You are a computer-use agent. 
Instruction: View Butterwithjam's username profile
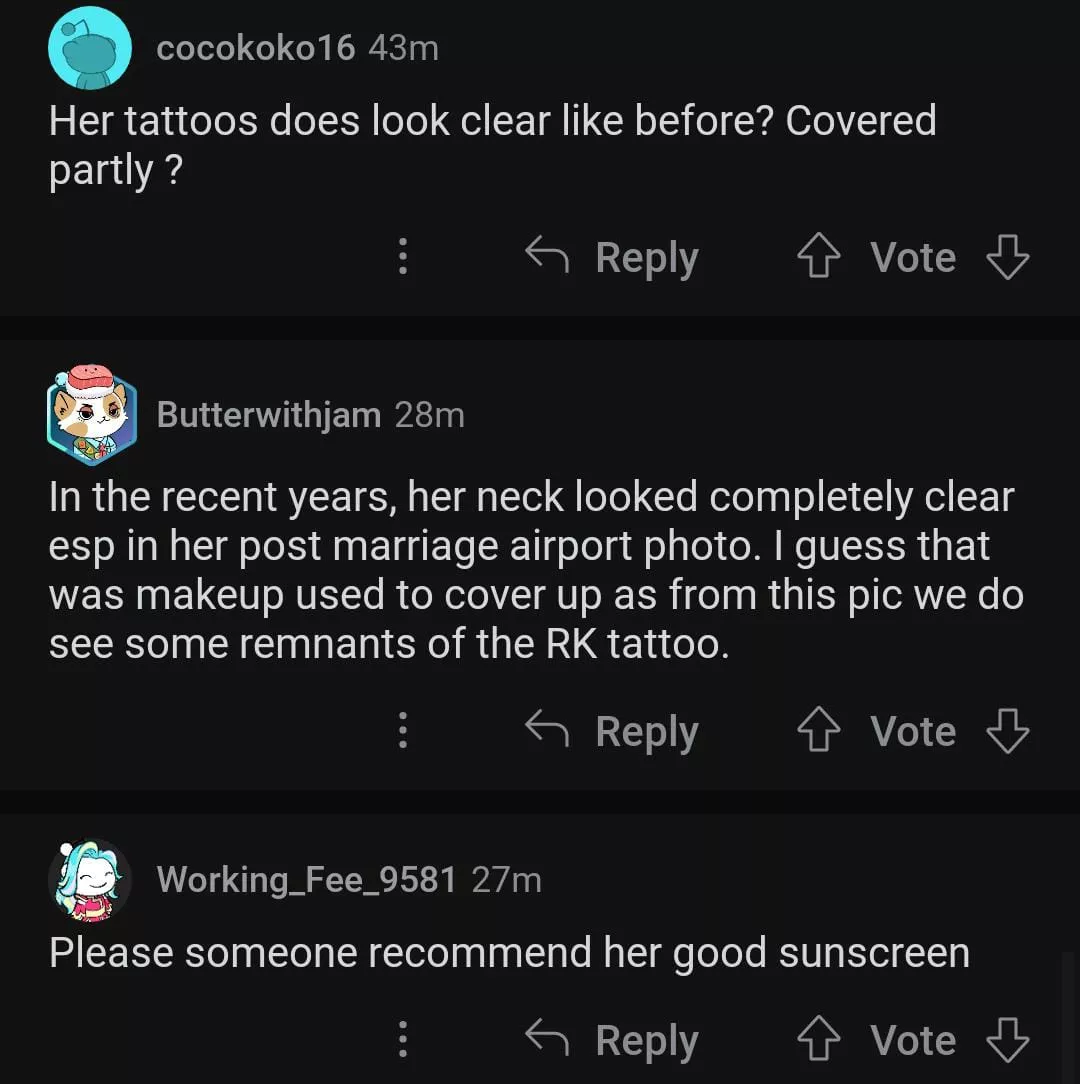tap(268, 415)
